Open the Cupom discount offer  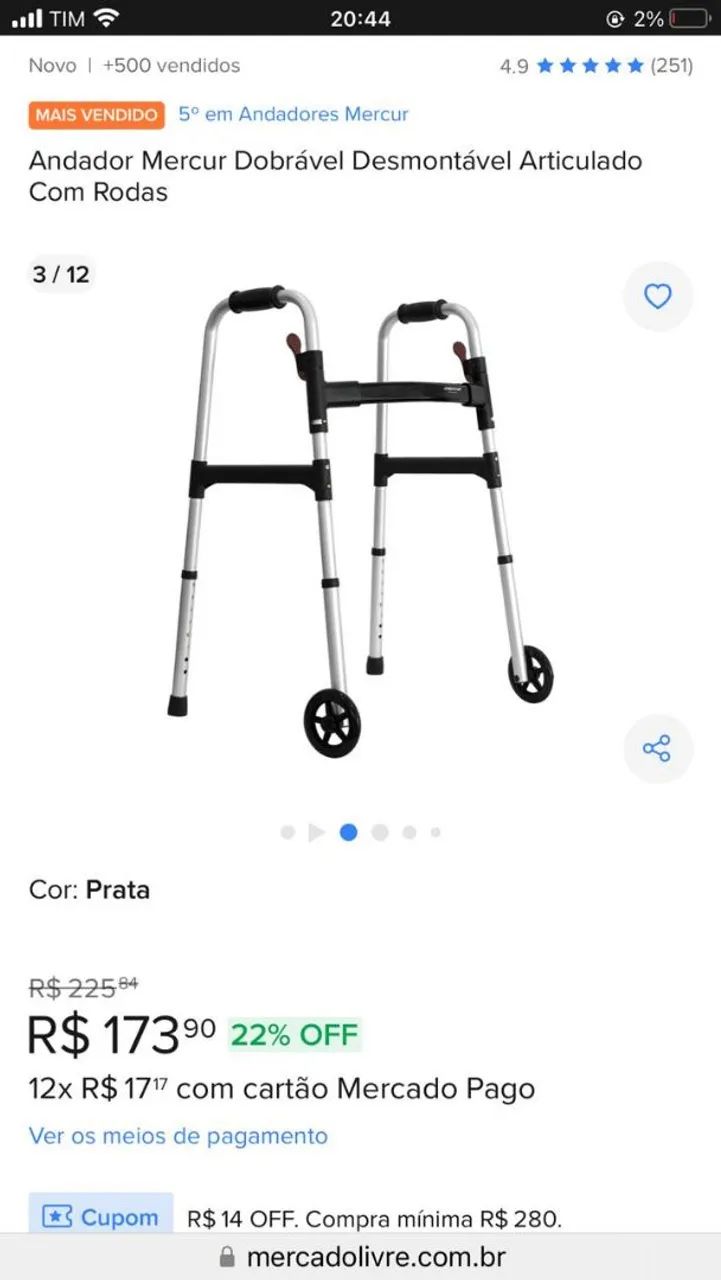click(x=101, y=1217)
